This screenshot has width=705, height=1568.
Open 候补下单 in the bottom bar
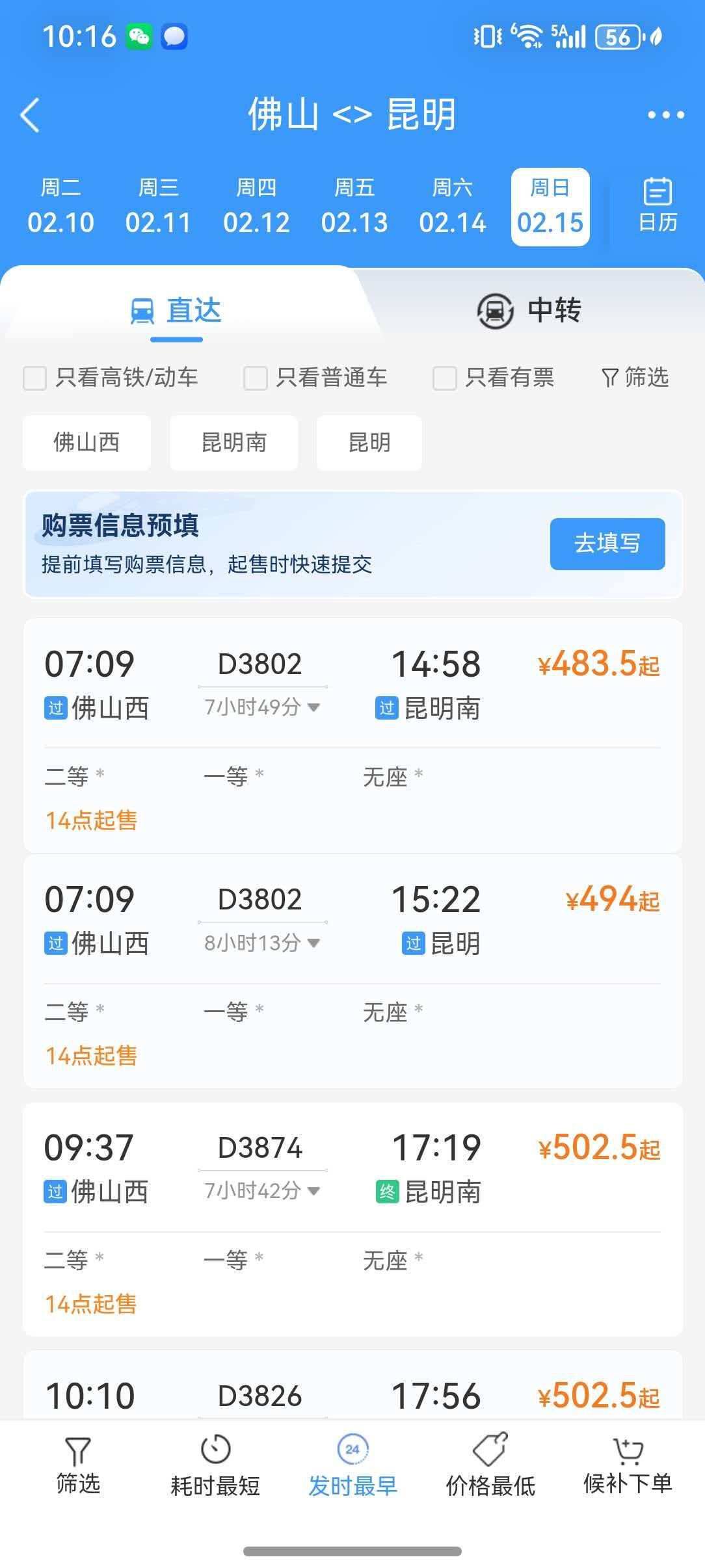[628, 1467]
